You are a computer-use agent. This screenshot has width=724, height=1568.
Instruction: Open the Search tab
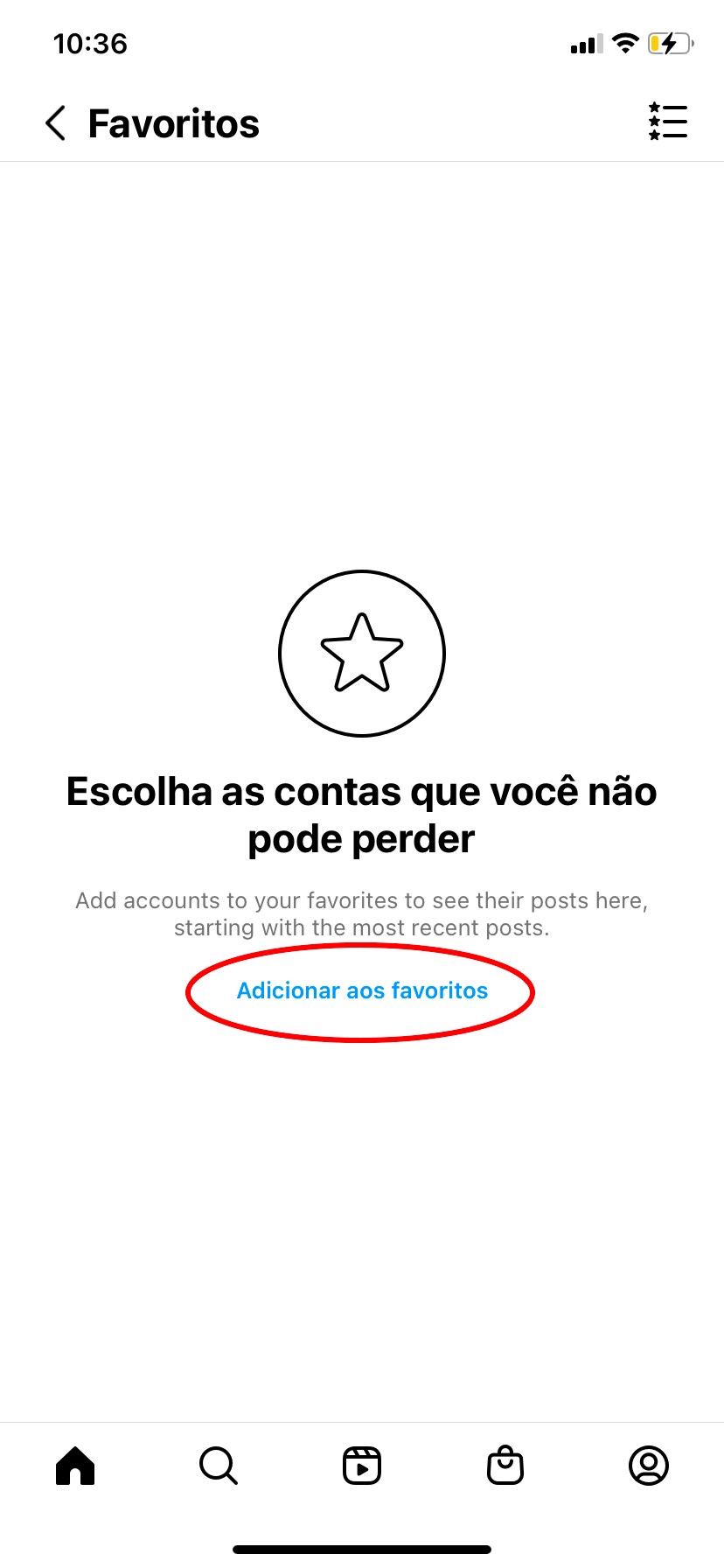click(x=219, y=1466)
